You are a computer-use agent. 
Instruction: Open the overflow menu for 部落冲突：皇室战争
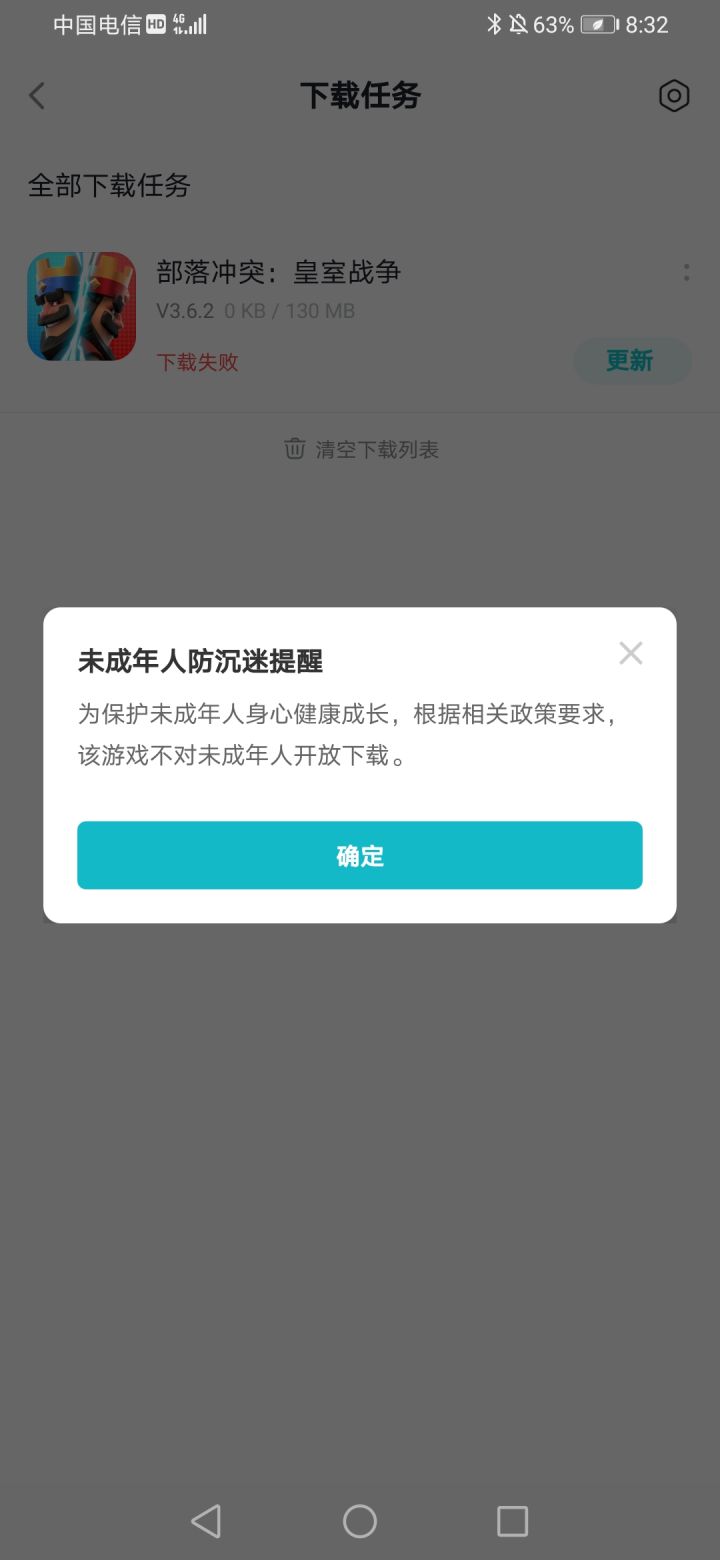click(686, 272)
